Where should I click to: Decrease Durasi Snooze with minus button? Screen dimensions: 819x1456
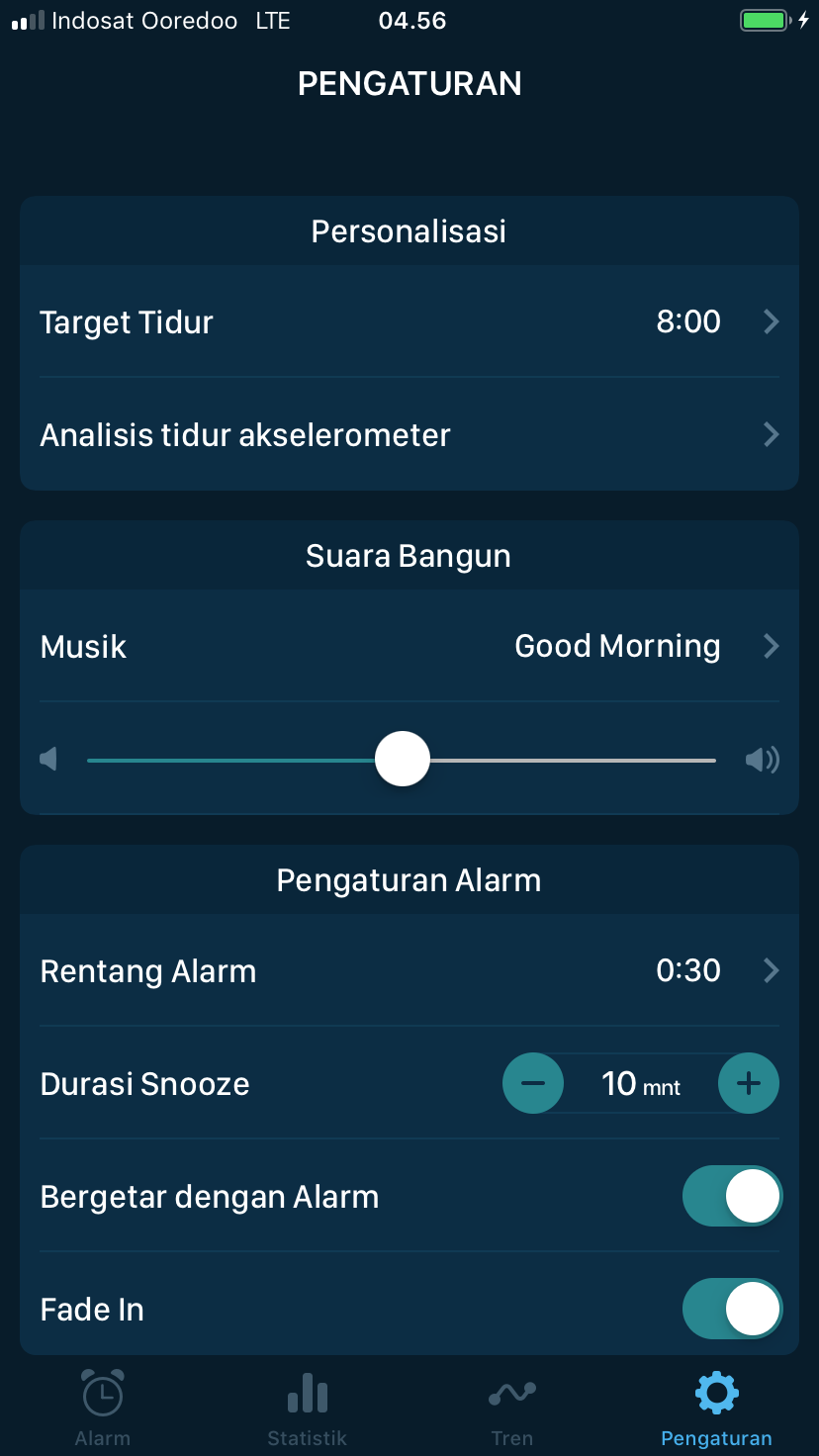pyautogui.click(x=533, y=1083)
